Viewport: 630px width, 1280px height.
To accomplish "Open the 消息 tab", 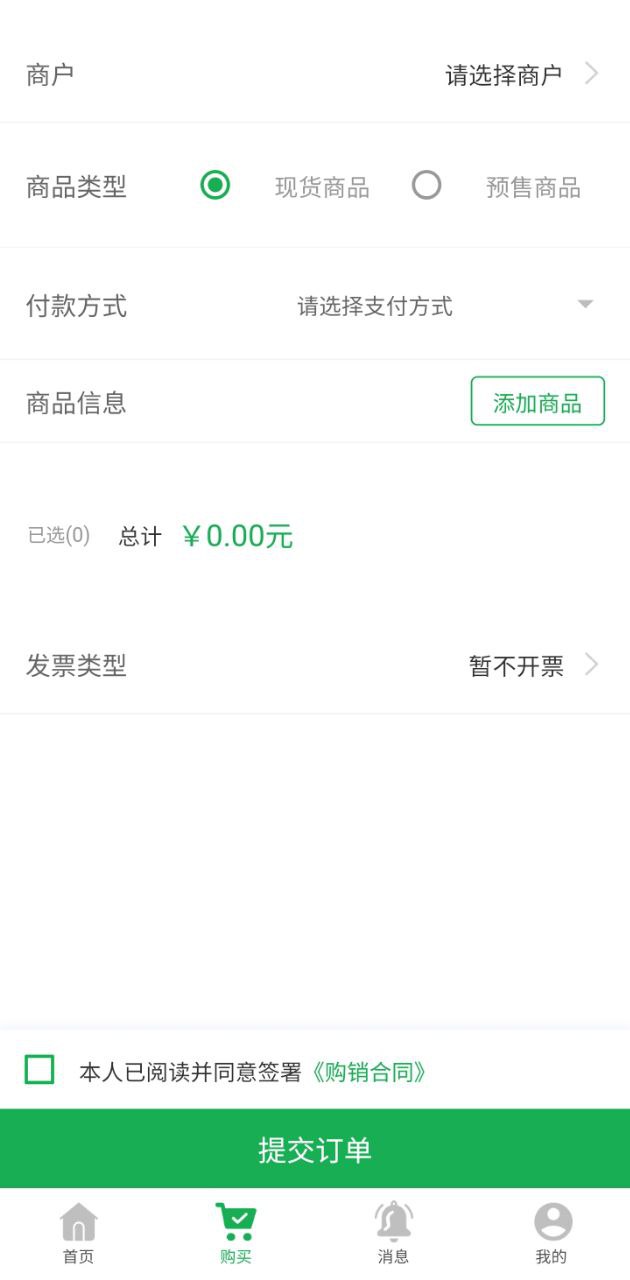I will pos(393,1234).
